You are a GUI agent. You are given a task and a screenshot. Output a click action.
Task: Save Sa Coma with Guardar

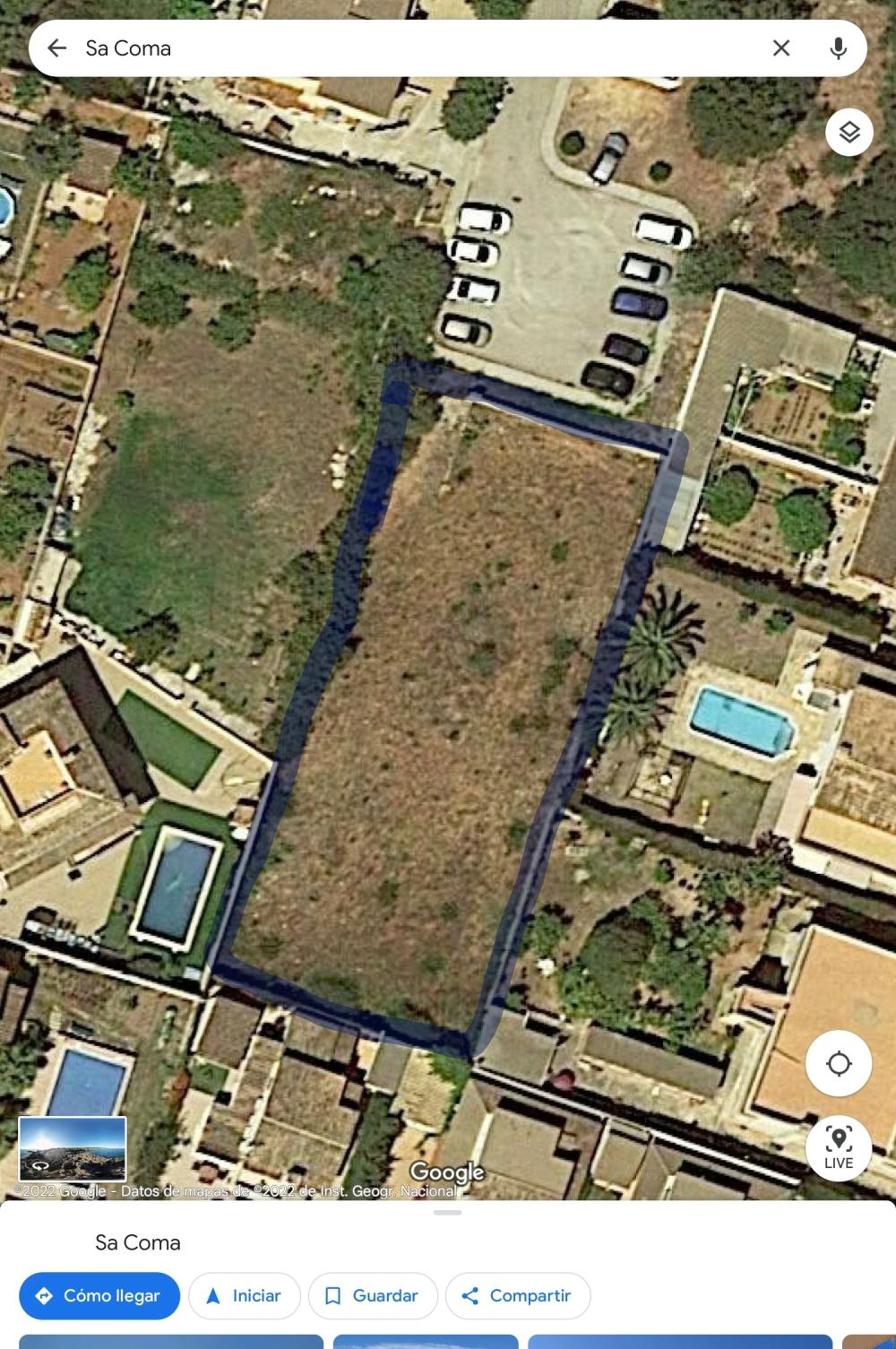point(372,1296)
